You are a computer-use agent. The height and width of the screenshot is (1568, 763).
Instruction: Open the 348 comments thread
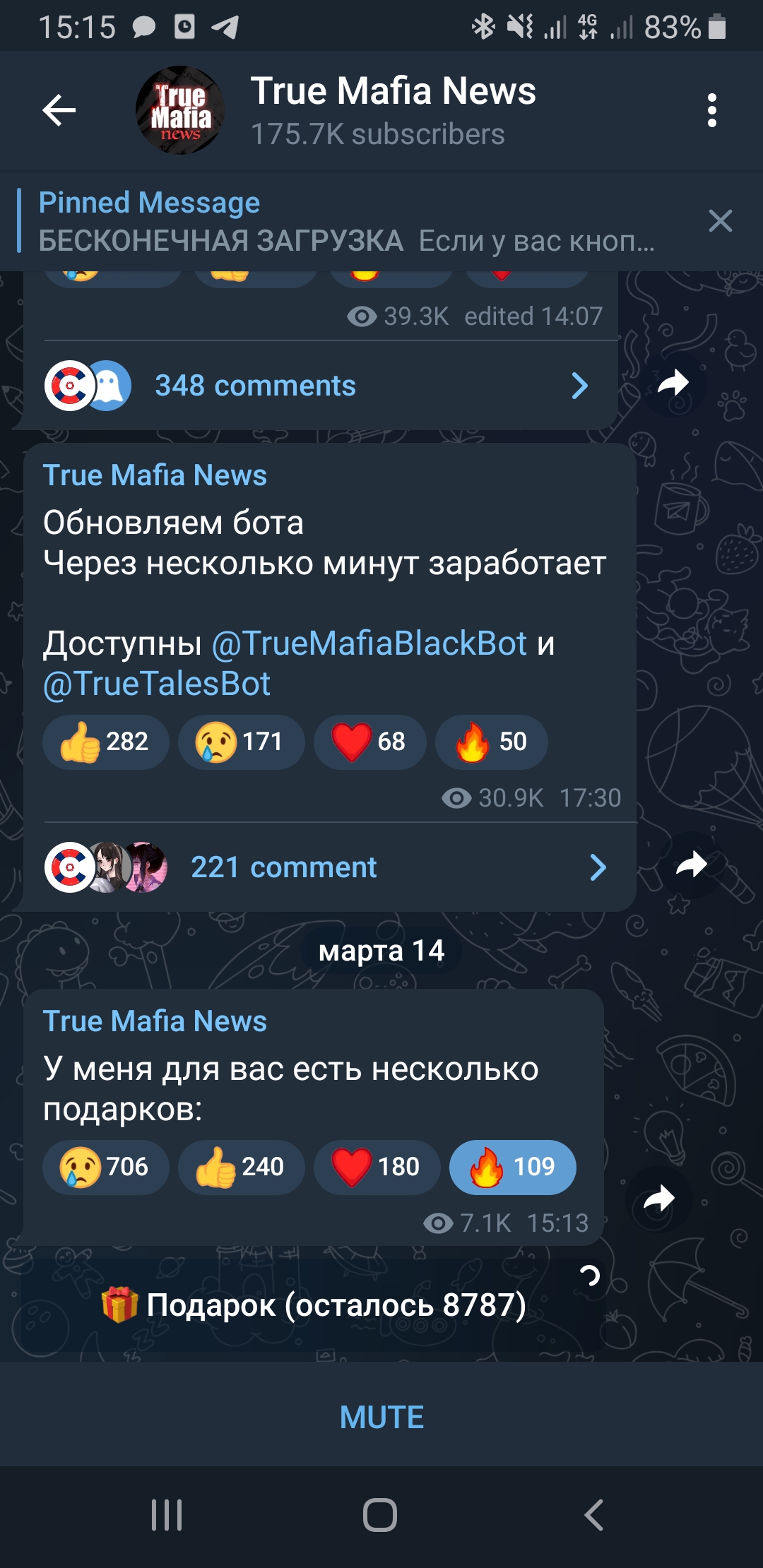[x=318, y=386]
